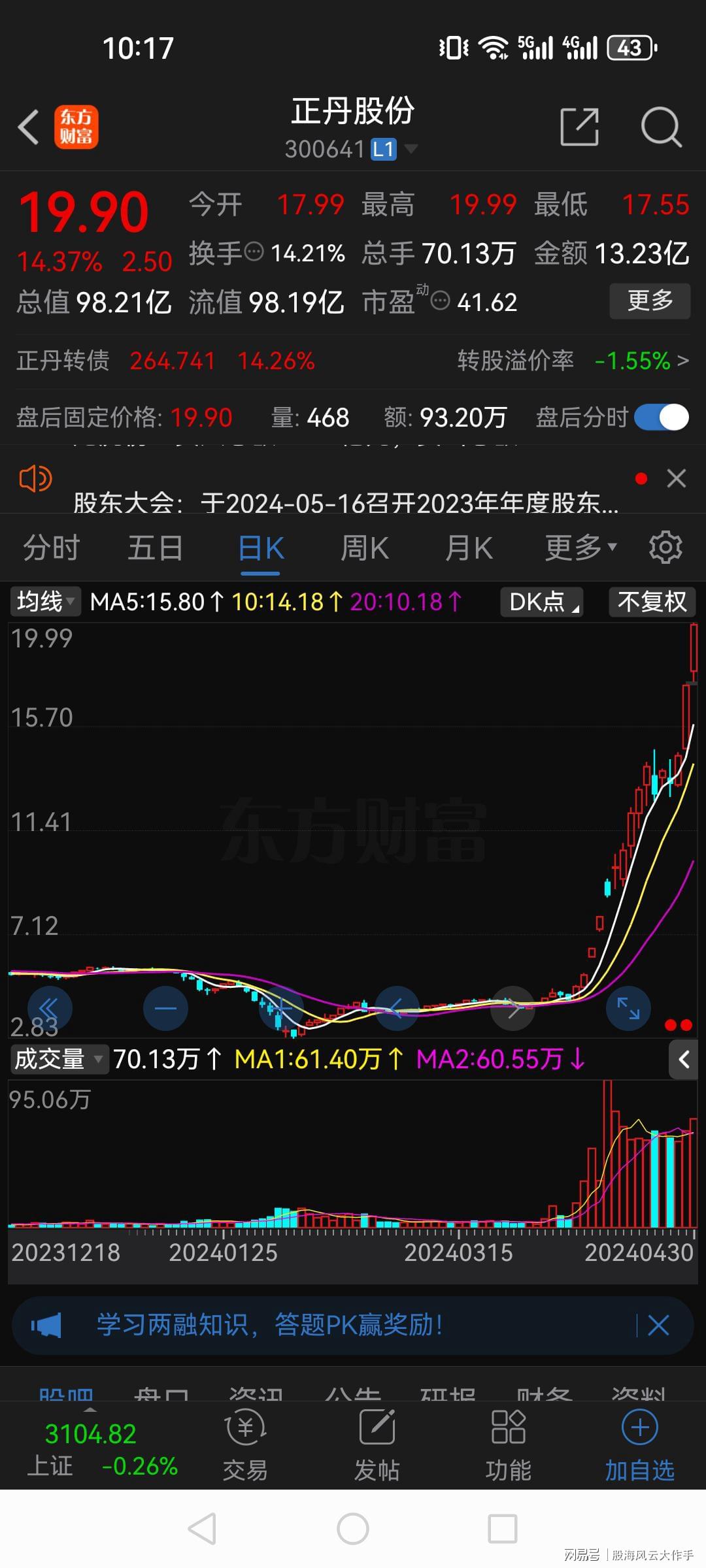Tap 更多 to show more quote data

(650, 301)
